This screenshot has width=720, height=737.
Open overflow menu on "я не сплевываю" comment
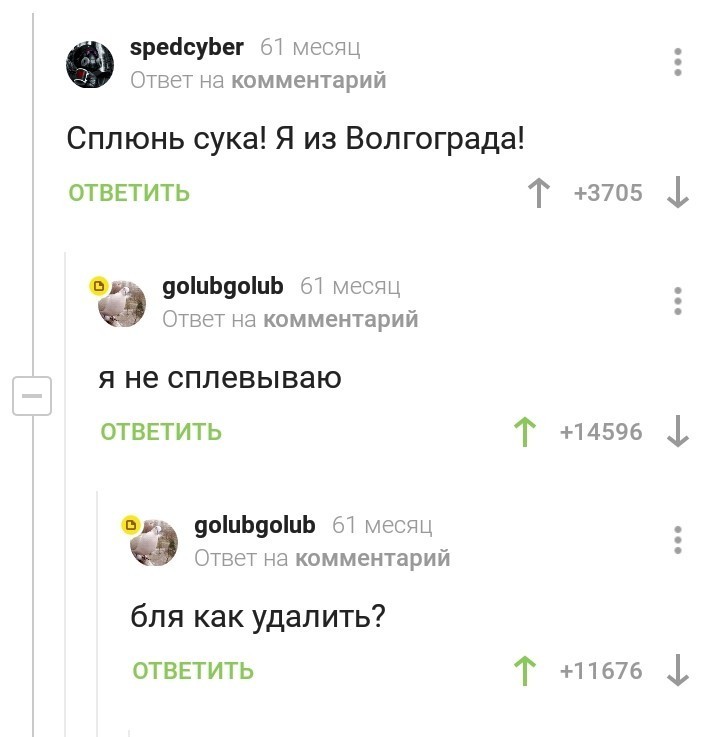(678, 301)
